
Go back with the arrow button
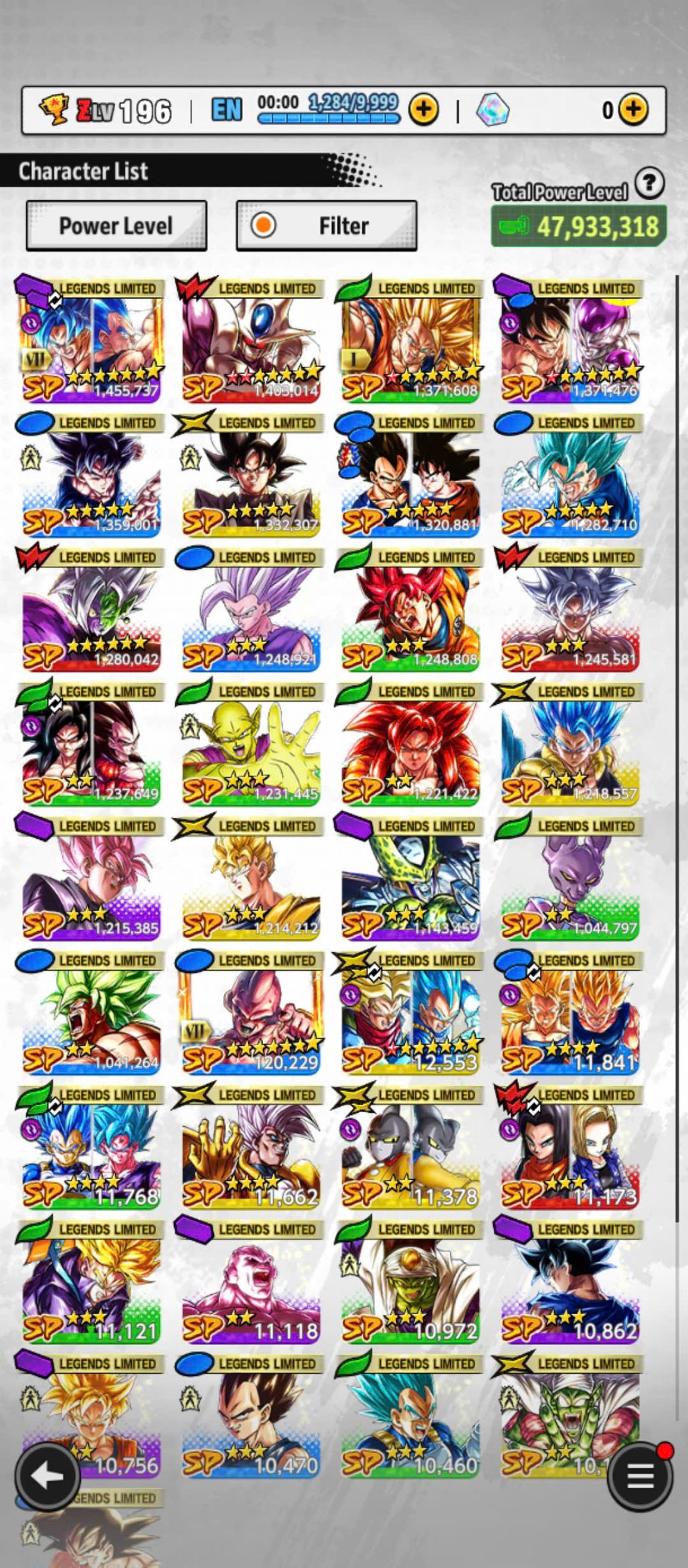tap(48, 1475)
